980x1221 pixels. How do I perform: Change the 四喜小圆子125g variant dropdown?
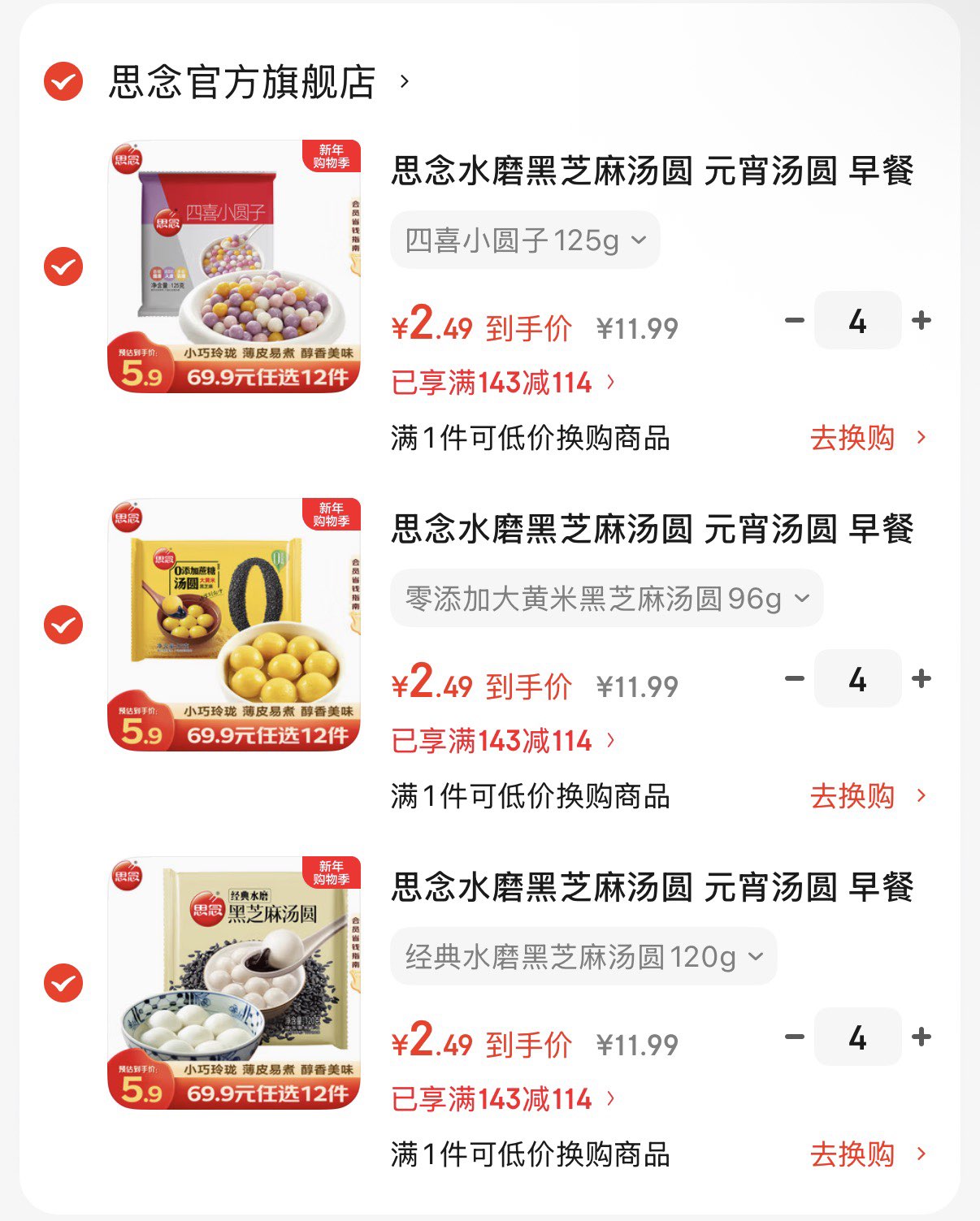pos(525,240)
